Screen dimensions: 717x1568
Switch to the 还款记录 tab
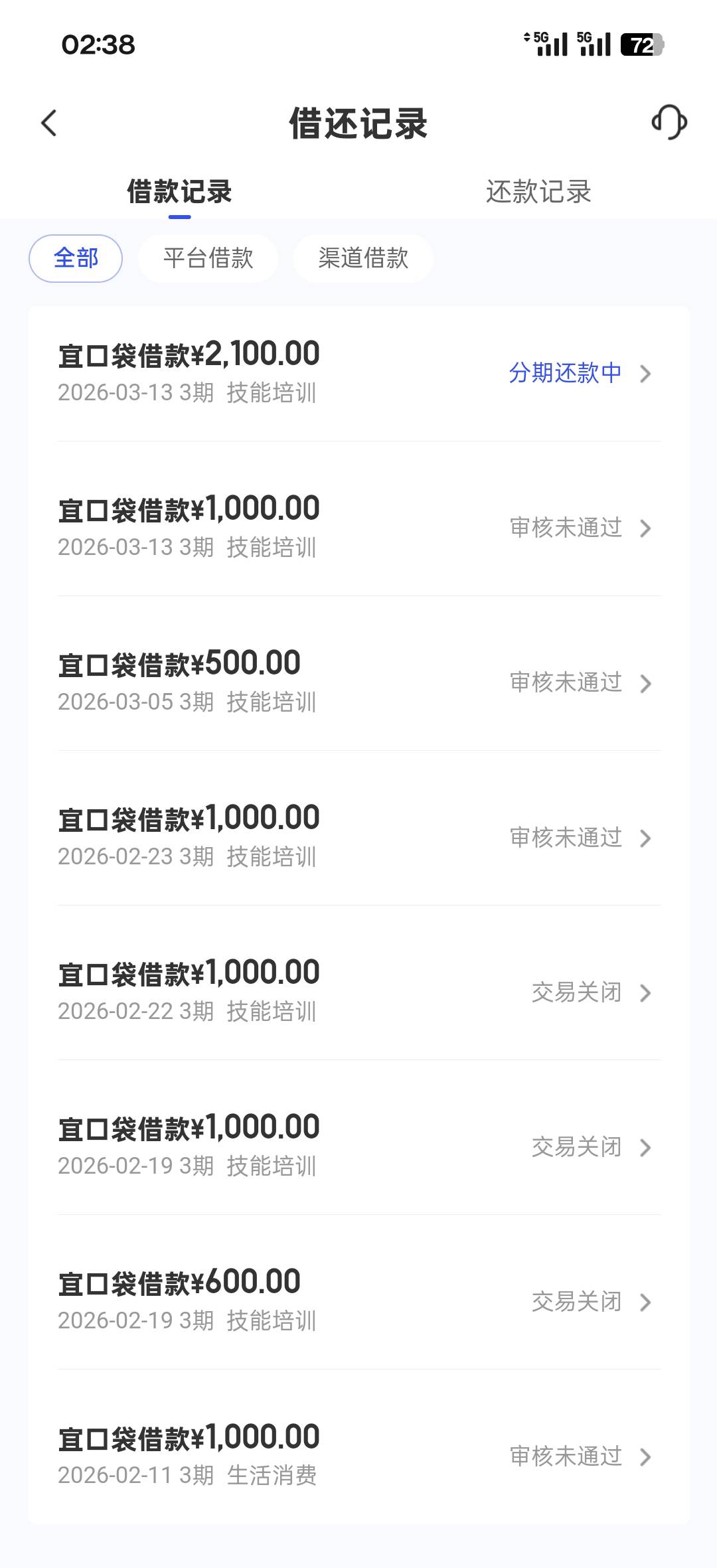pos(538,192)
